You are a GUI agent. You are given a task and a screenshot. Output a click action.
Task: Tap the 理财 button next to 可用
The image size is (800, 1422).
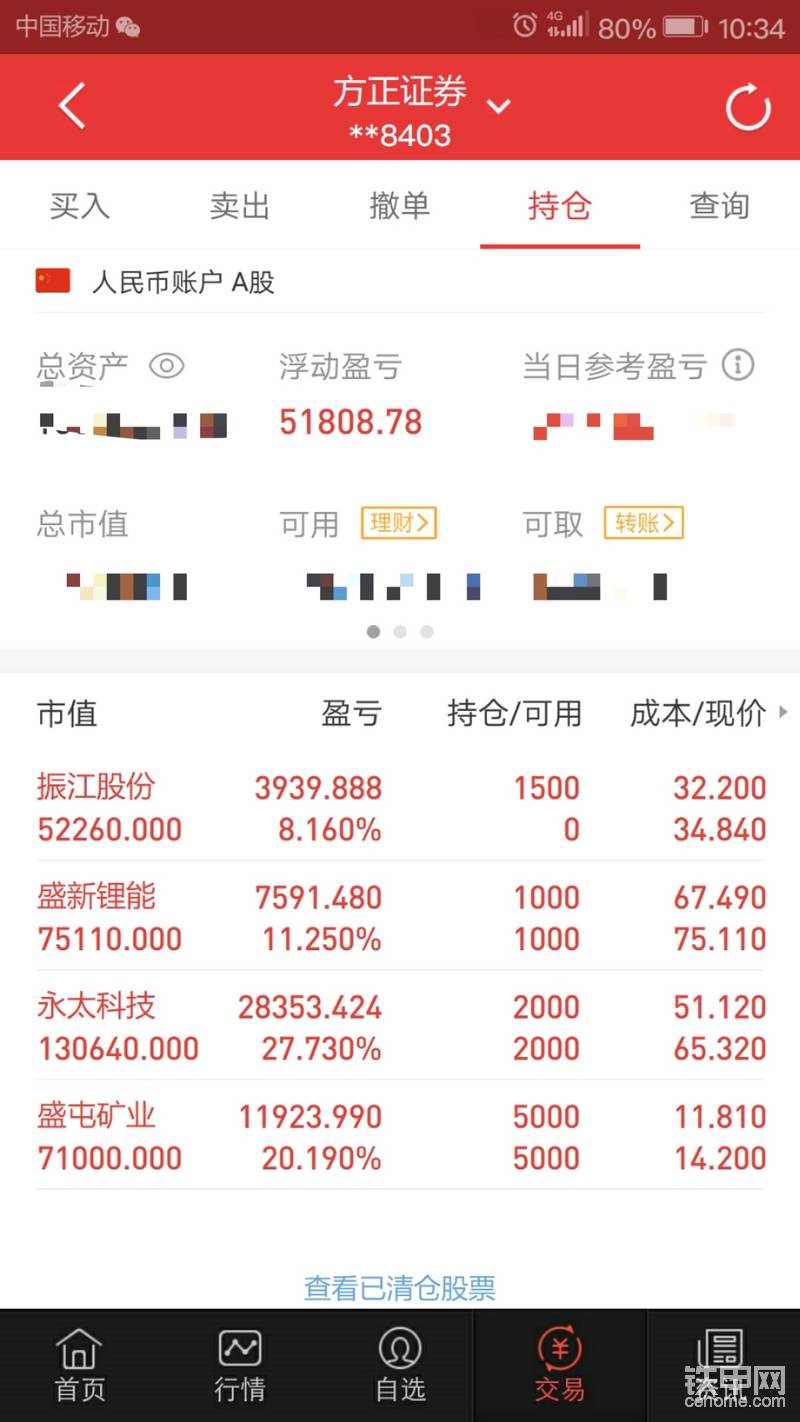[x=399, y=522]
